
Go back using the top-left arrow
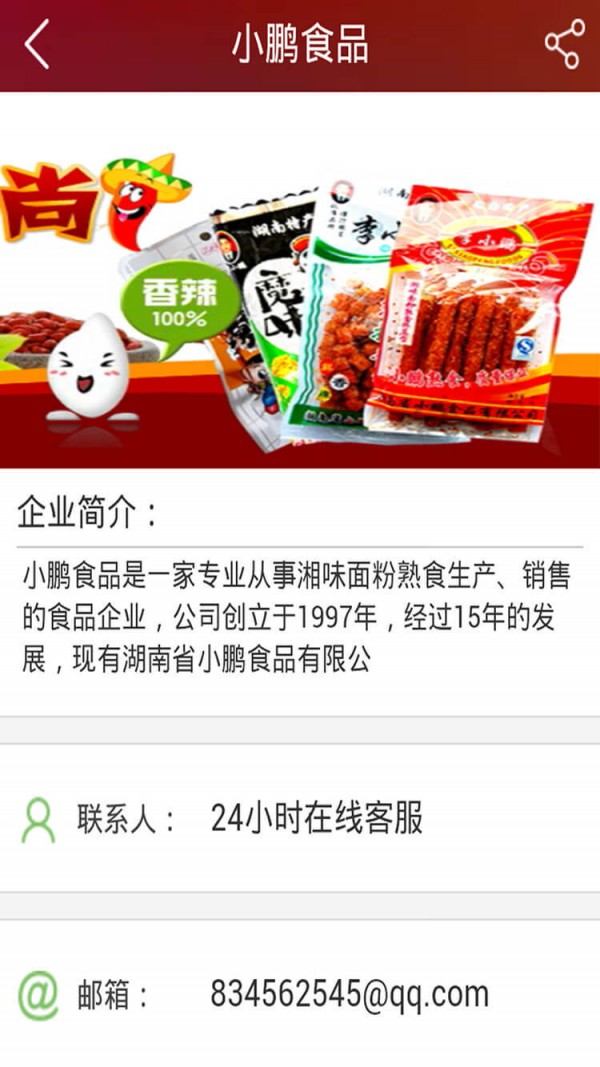click(37, 45)
